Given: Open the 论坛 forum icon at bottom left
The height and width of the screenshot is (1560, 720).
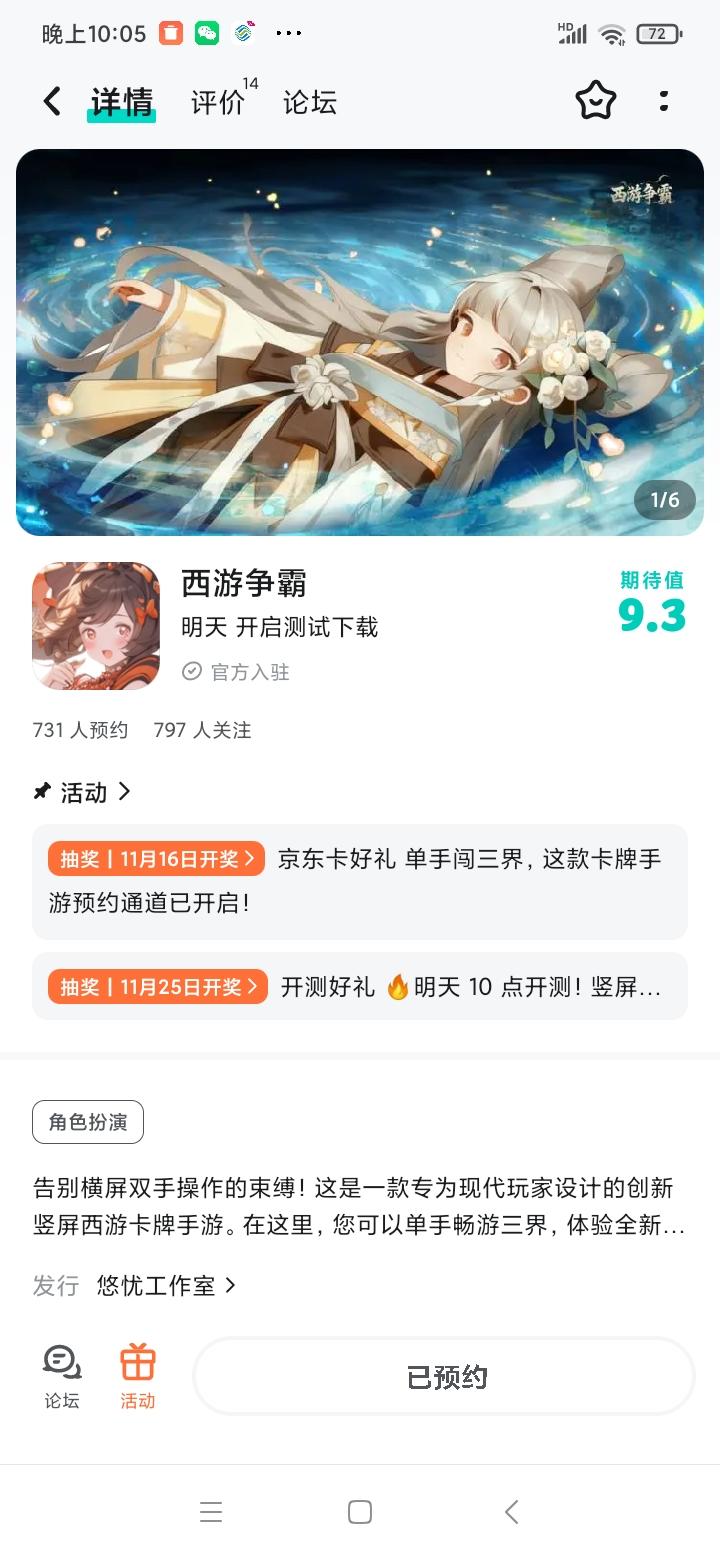Looking at the screenshot, I should point(60,1375).
